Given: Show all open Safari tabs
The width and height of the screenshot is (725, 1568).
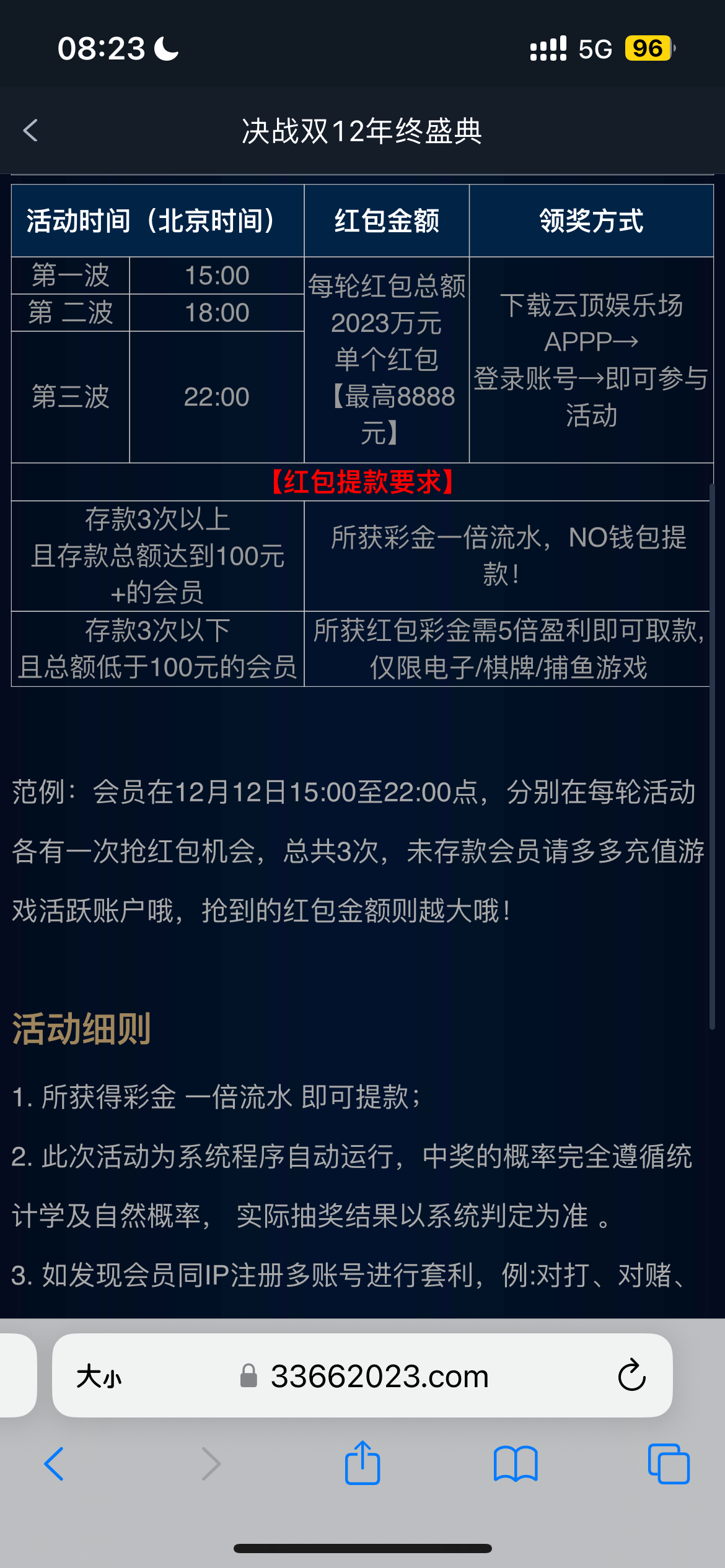Looking at the screenshot, I should click(x=669, y=1464).
